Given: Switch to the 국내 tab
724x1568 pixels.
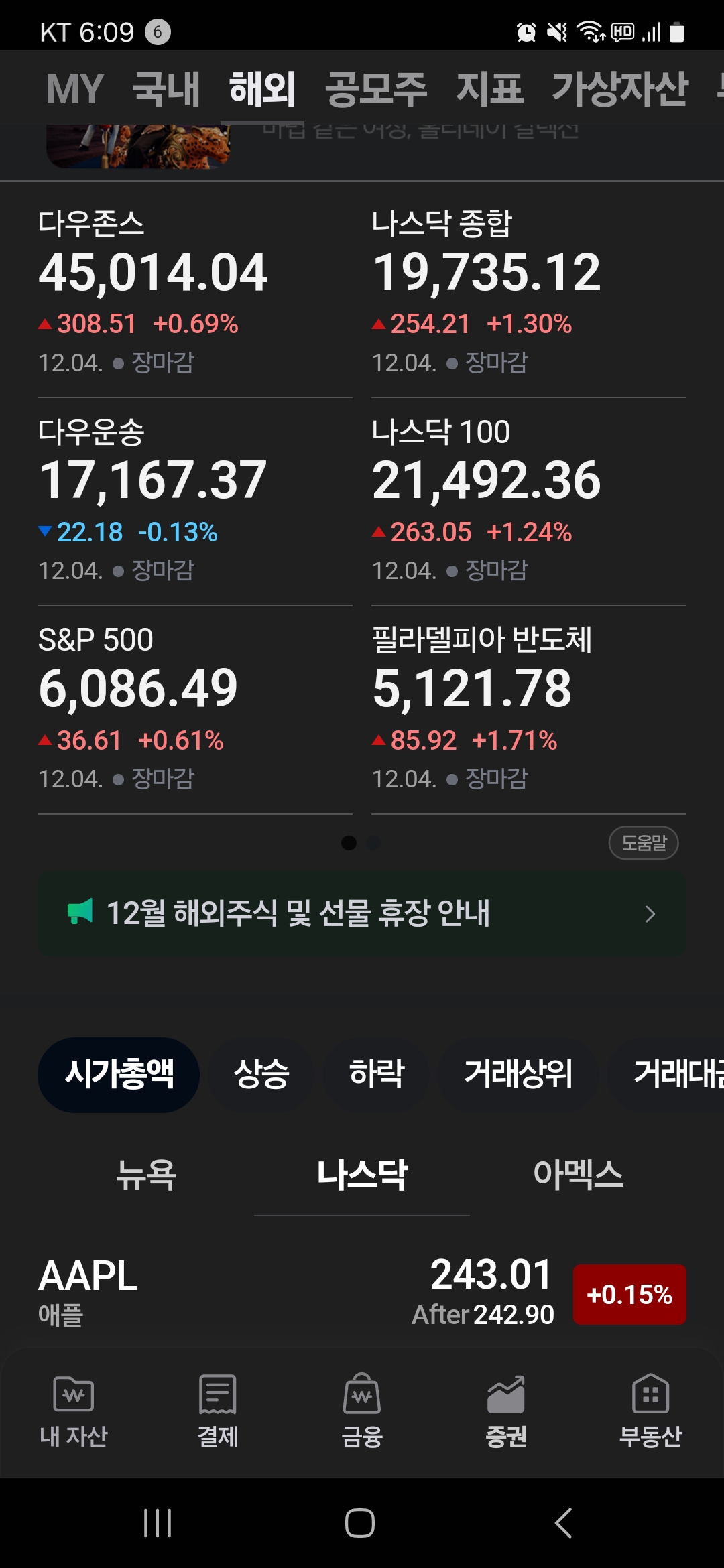Looking at the screenshot, I should pos(166,88).
